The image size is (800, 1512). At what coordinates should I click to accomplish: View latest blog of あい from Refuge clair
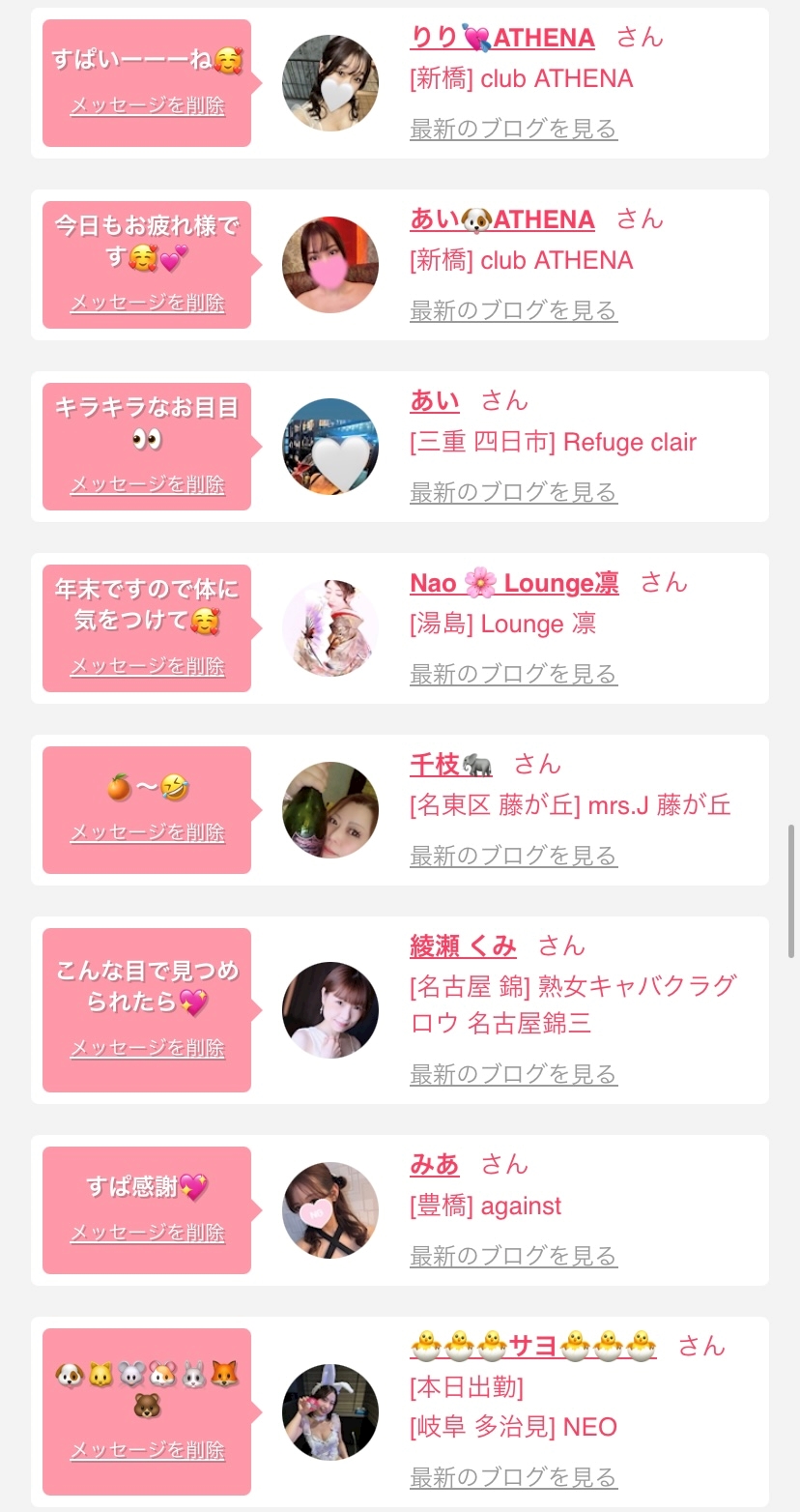[x=513, y=493]
